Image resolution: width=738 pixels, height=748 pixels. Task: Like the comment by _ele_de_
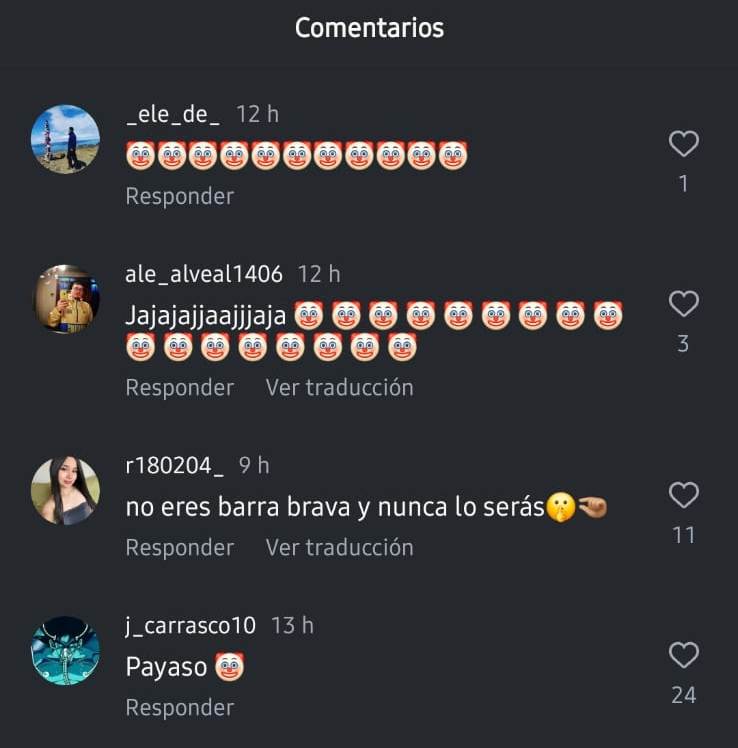click(x=683, y=145)
